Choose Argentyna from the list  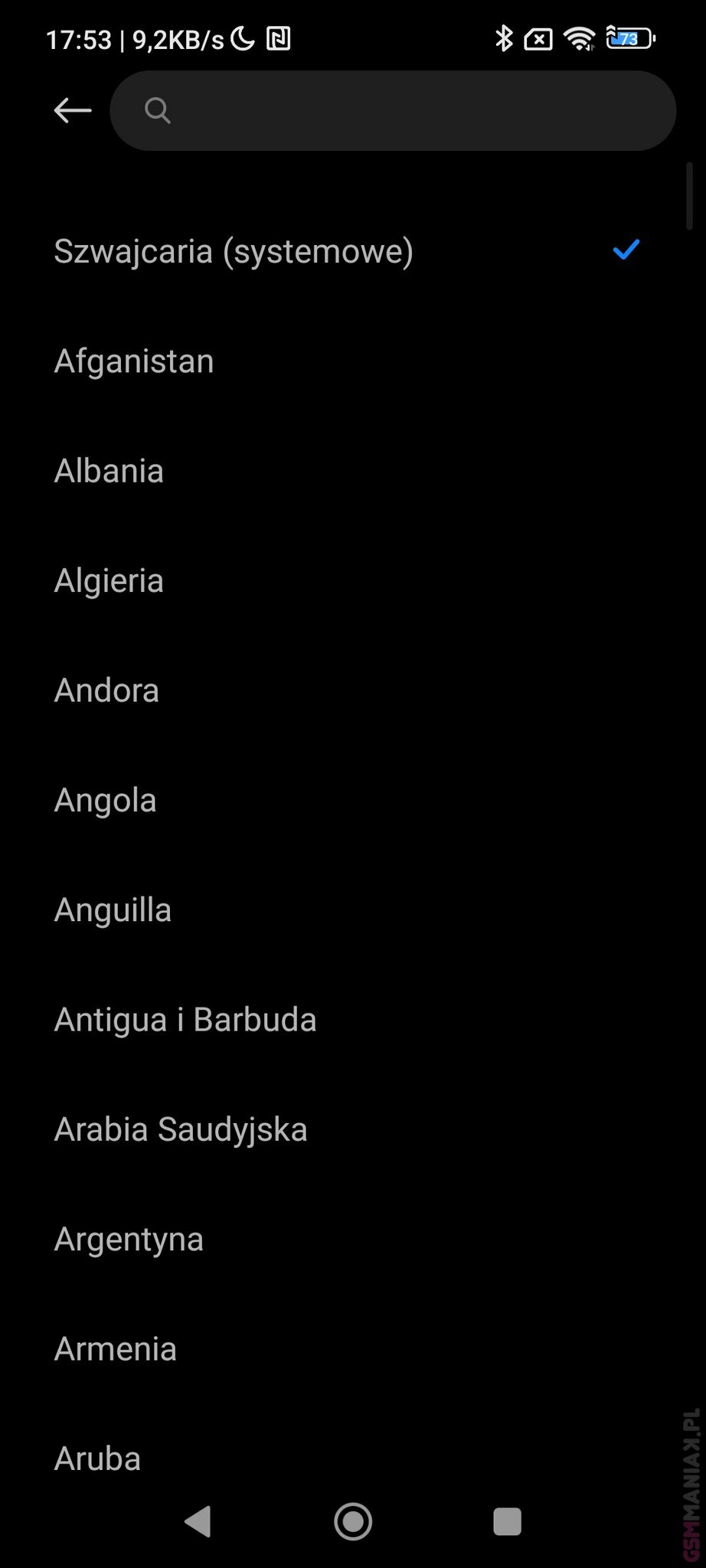pos(129,1240)
